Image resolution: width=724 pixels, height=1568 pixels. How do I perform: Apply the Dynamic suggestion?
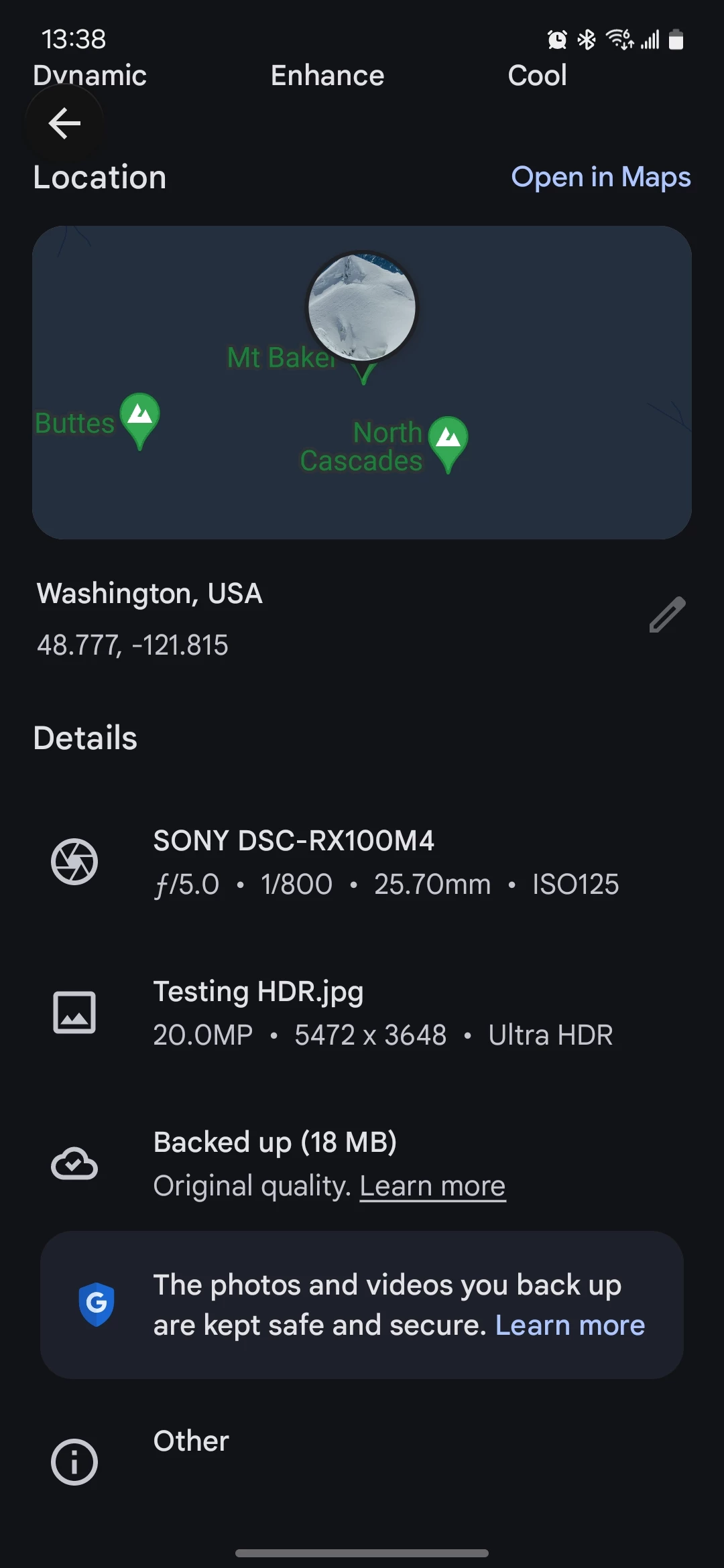pyautogui.click(x=90, y=76)
